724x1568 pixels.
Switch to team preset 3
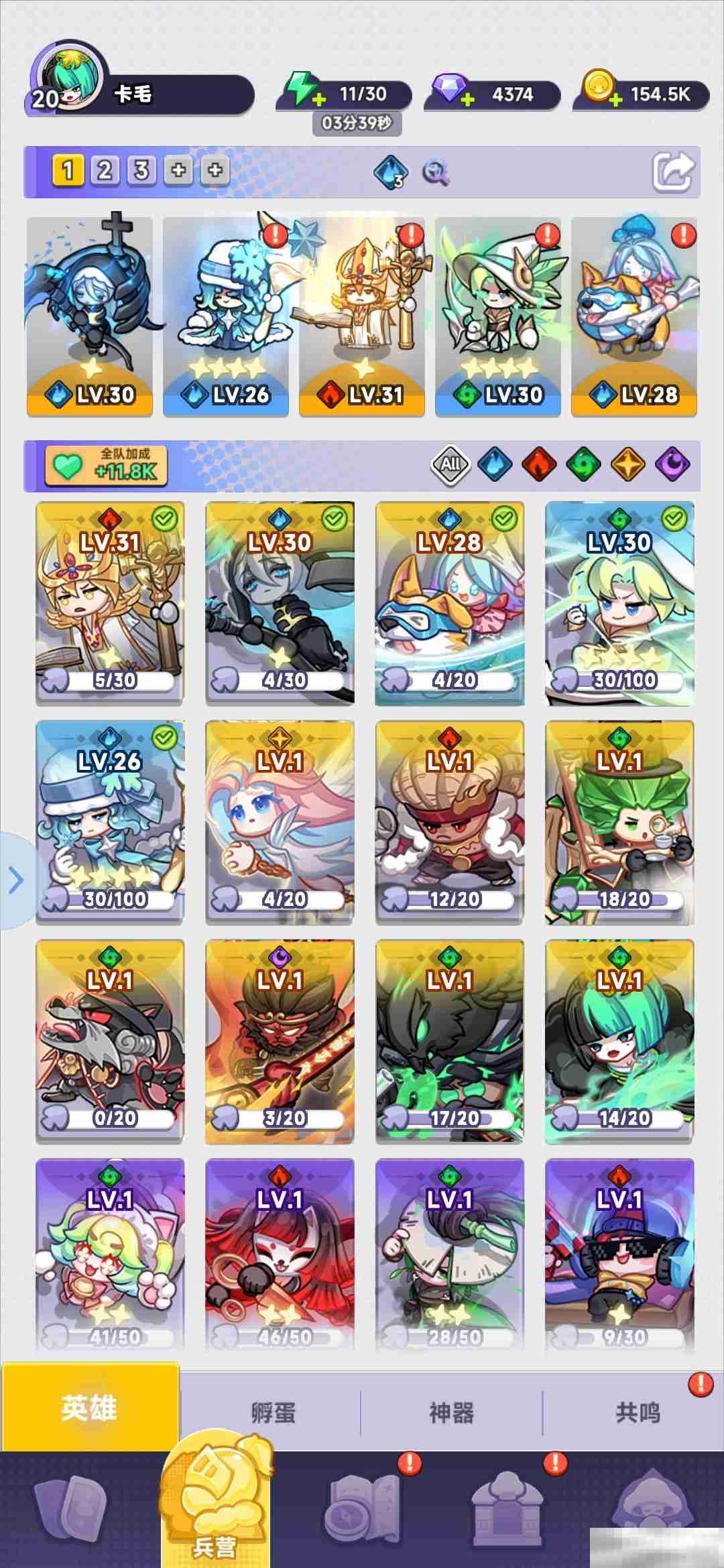click(x=141, y=170)
